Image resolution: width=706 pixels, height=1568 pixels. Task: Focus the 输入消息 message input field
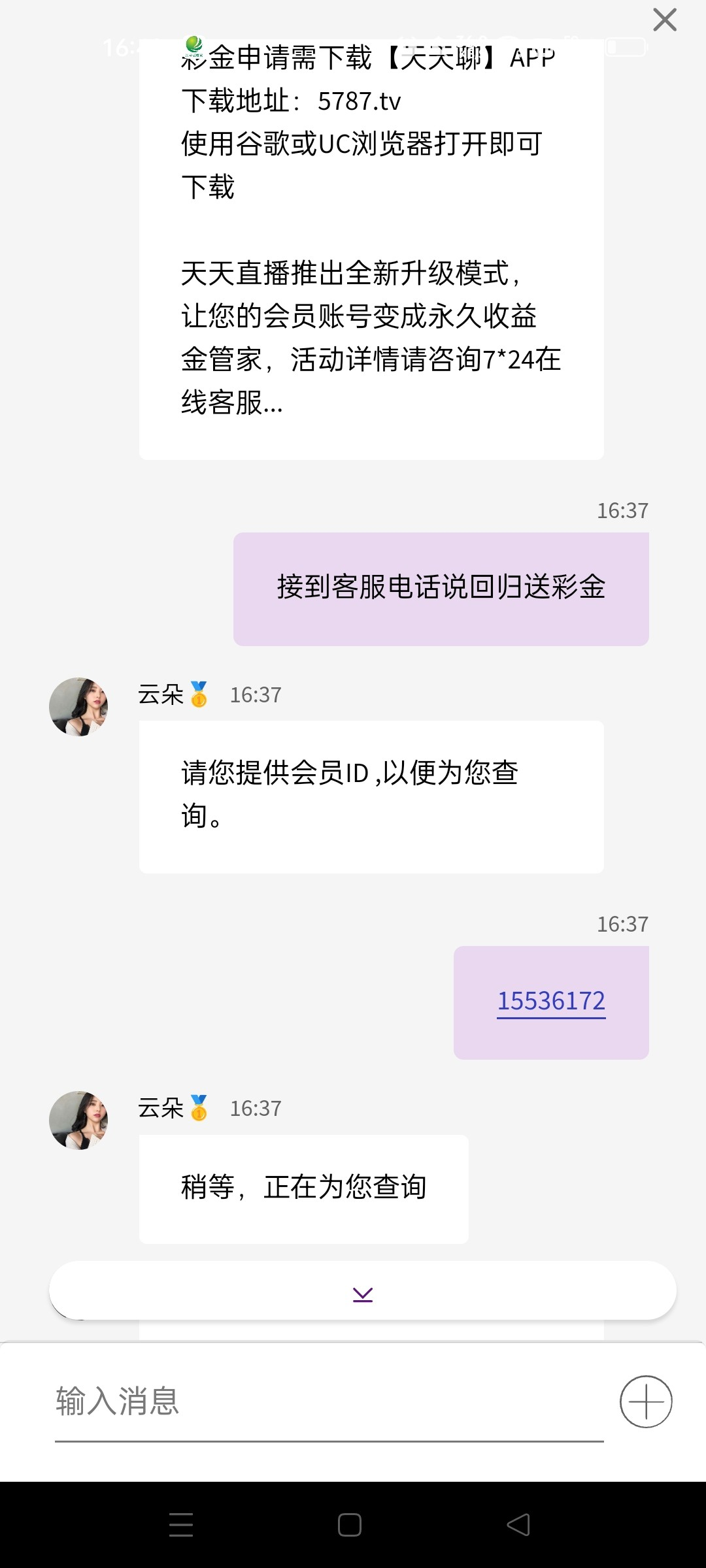click(327, 1401)
